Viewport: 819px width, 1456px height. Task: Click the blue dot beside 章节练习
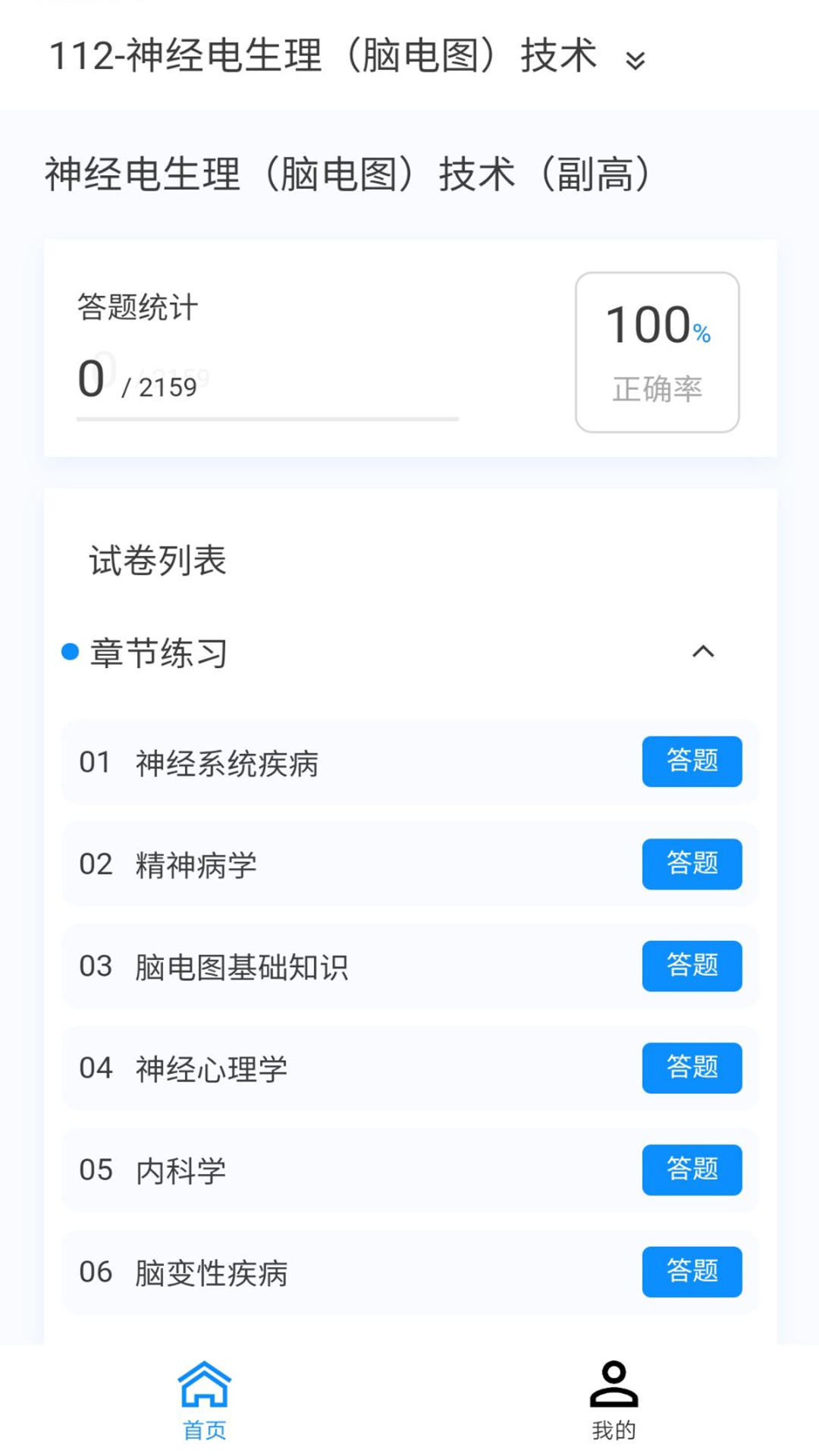click(x=69, y=650)
